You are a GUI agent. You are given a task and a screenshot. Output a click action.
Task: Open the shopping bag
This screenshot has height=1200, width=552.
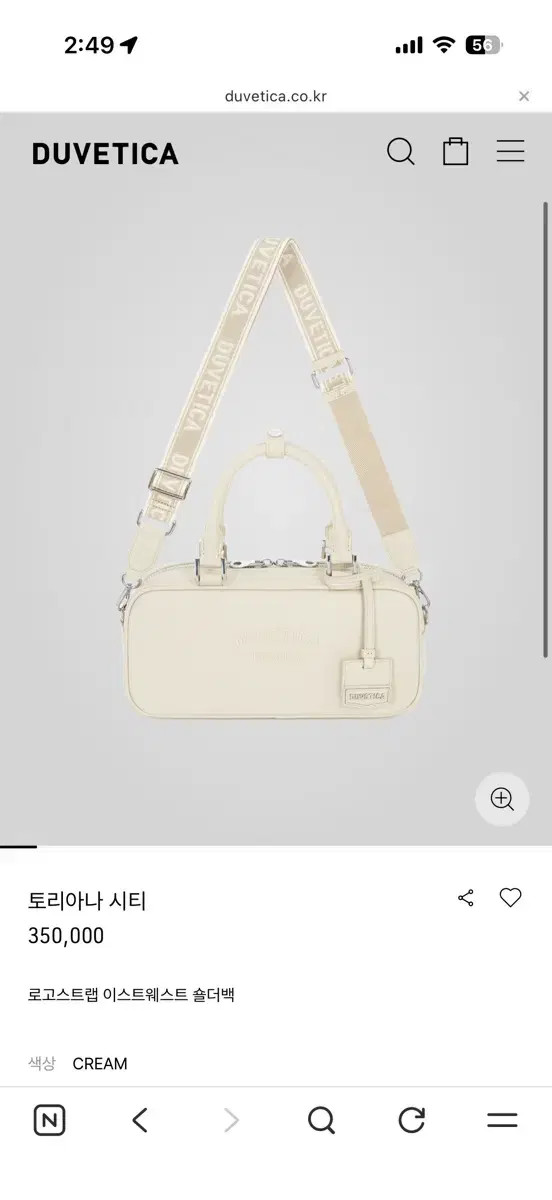coord(456,152)
